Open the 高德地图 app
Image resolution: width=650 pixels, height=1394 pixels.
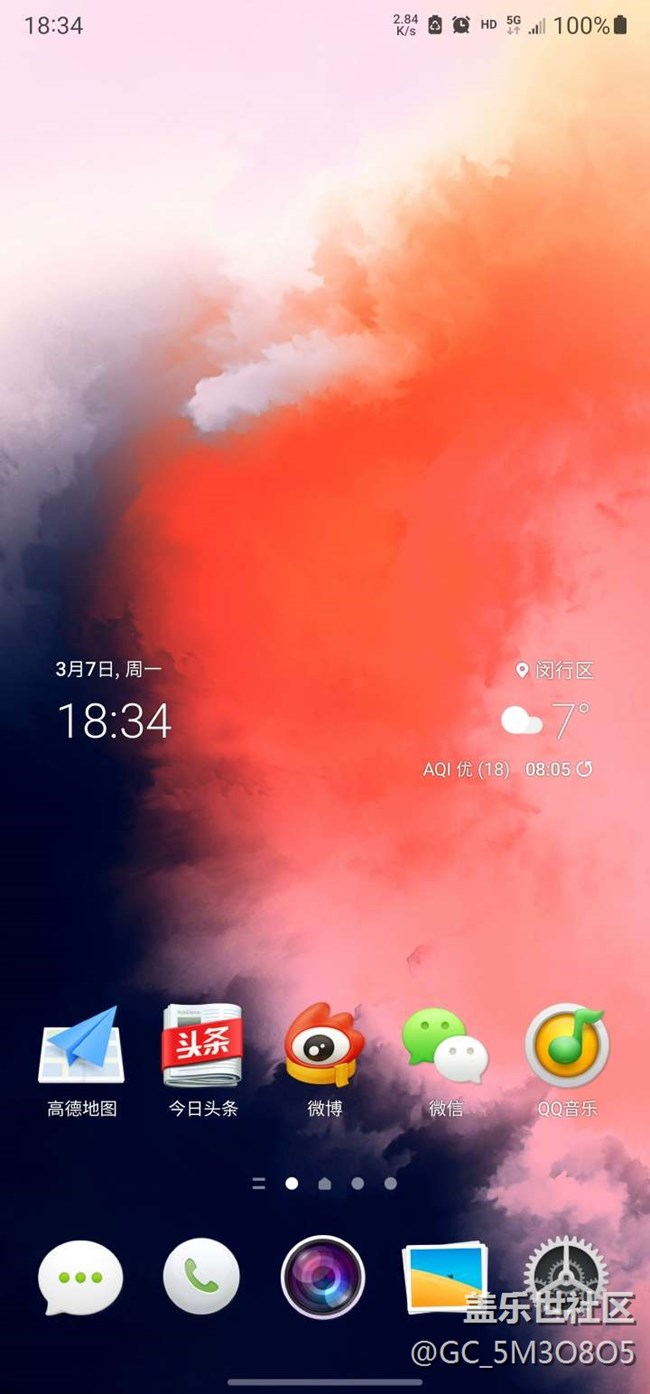pos(81,1047)
